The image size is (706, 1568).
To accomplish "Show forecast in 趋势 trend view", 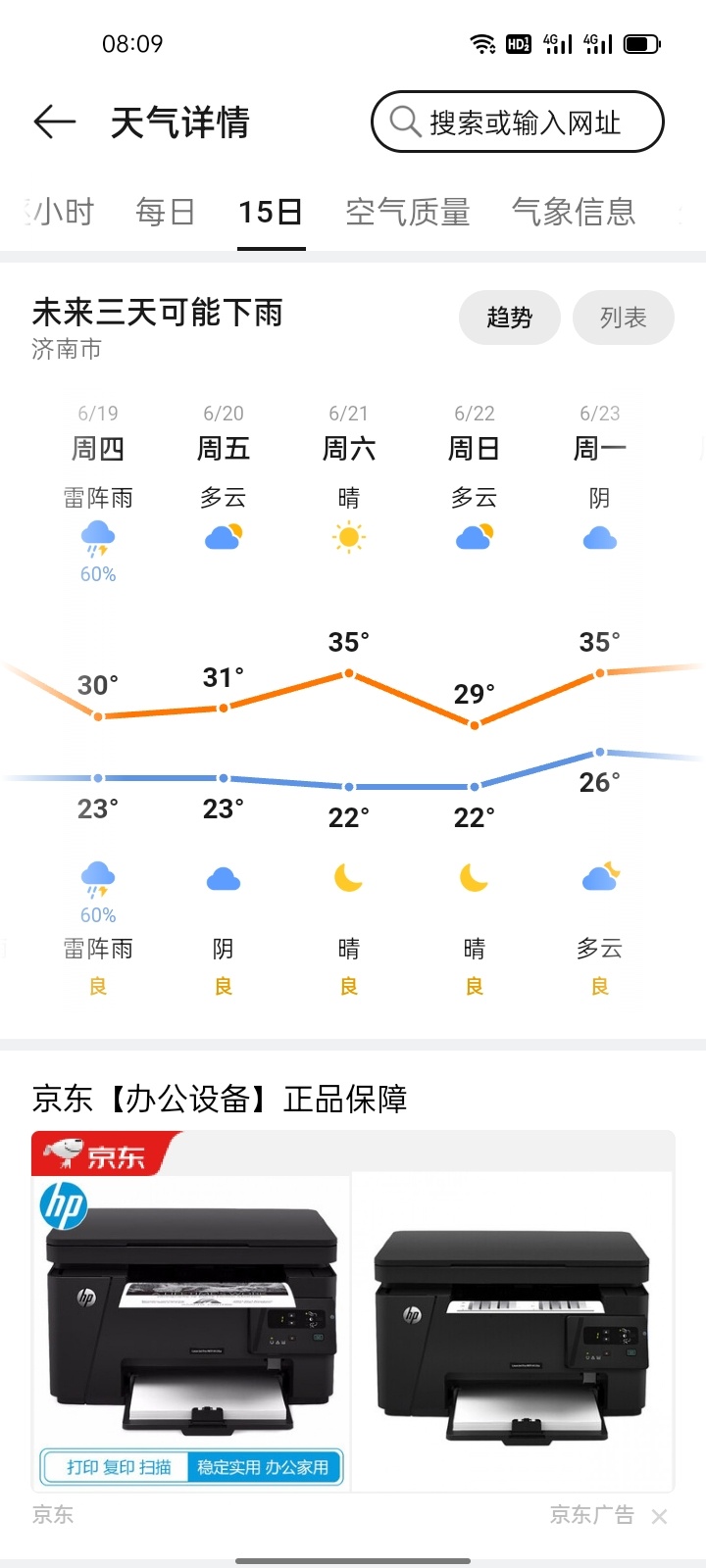I will pos(509,318).
